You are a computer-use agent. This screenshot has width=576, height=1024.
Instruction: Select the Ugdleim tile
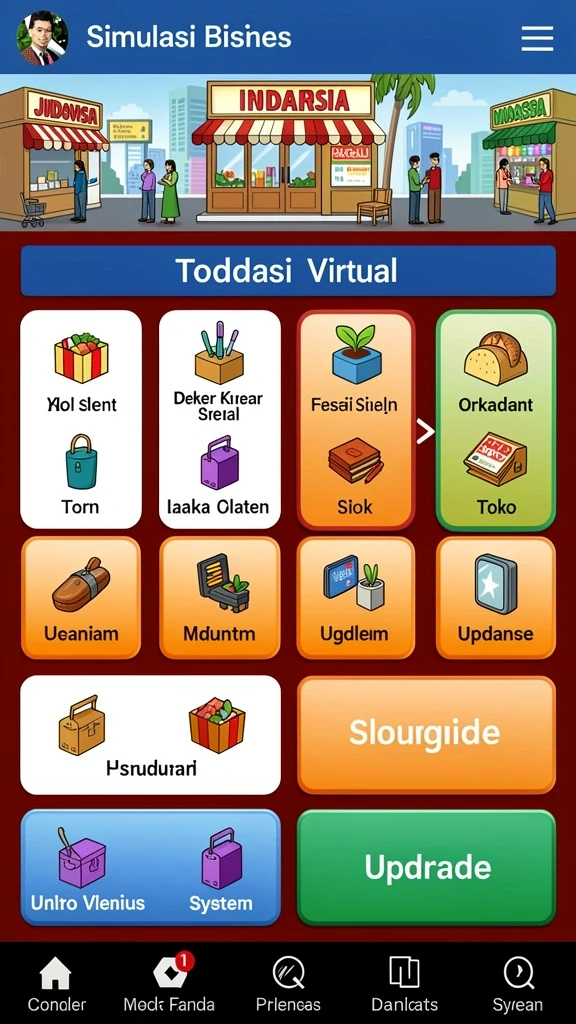click(356, 598)
